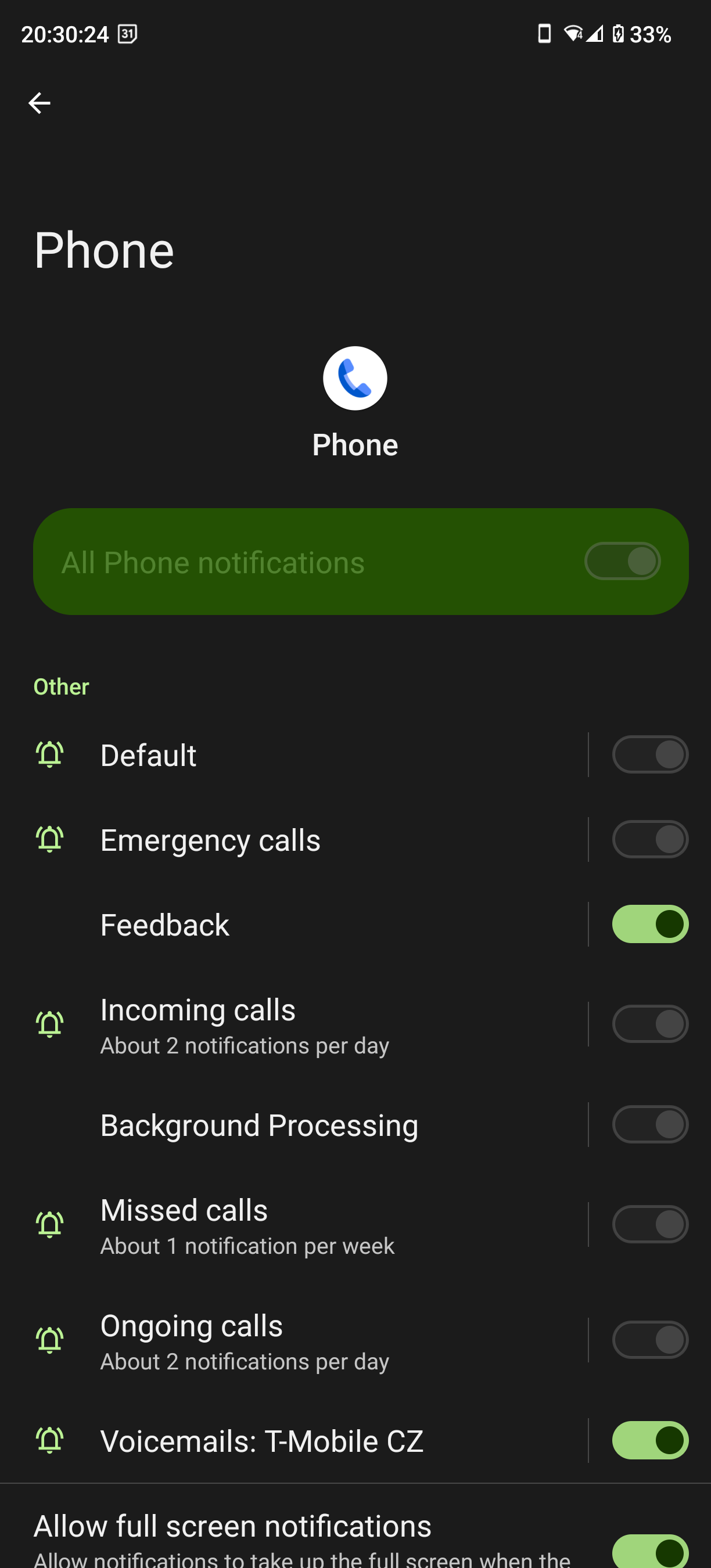Toggle the Background Processing switch
The width and height of the screenshot is (711, 1568).
tap(650, 1124)
